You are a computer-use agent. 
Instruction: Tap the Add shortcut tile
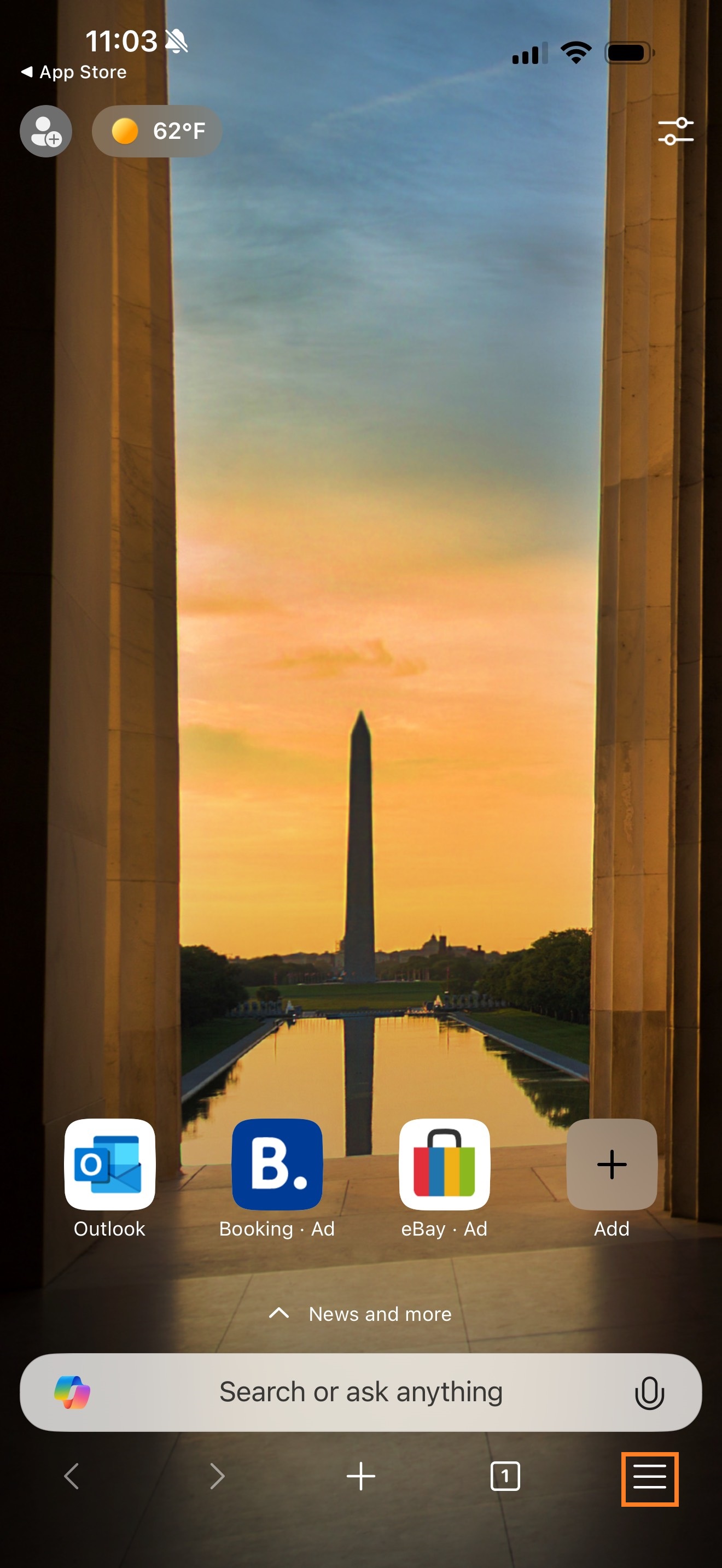[611, 1166]
